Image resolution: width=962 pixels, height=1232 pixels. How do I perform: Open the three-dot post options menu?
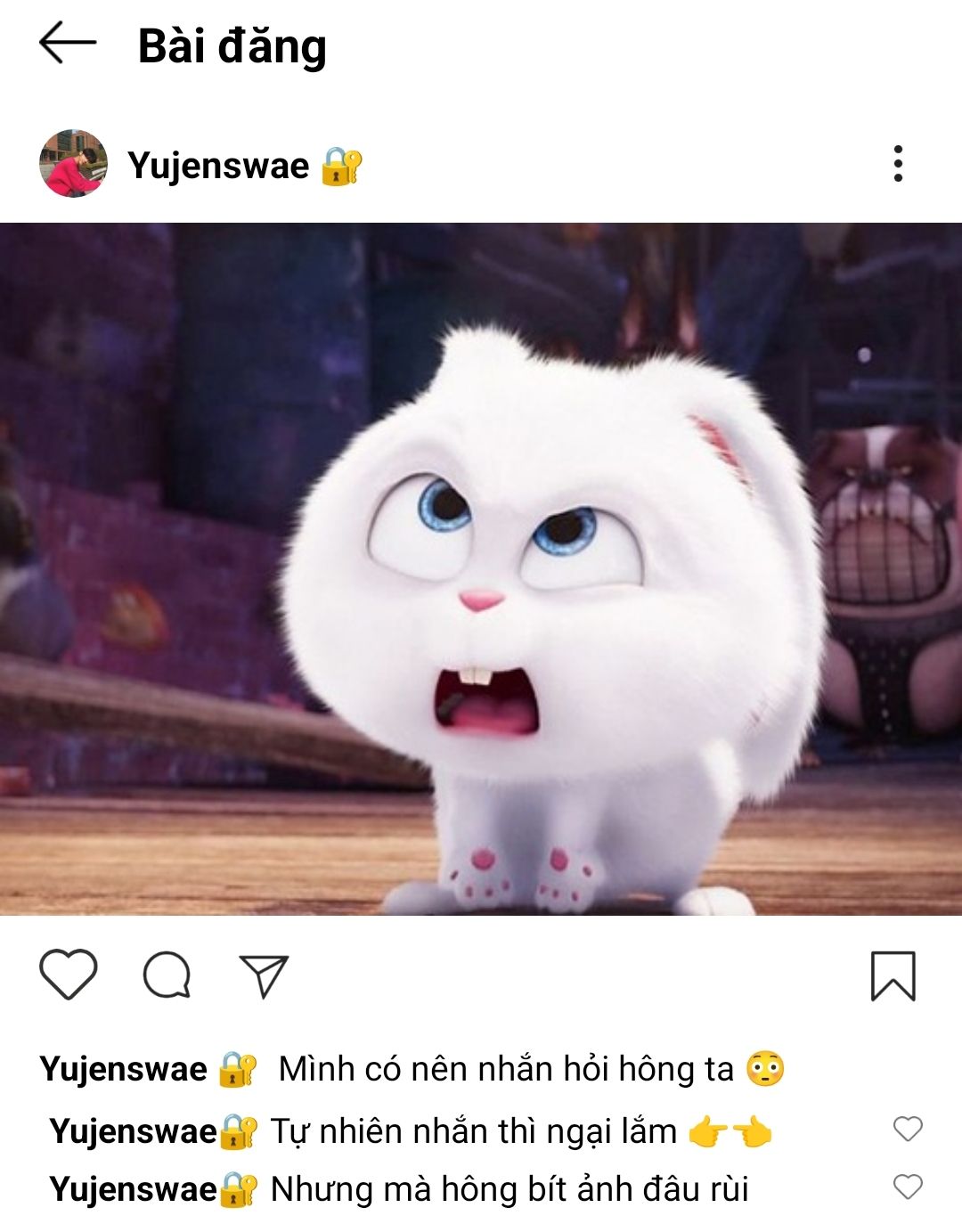[x=898, y=164]
